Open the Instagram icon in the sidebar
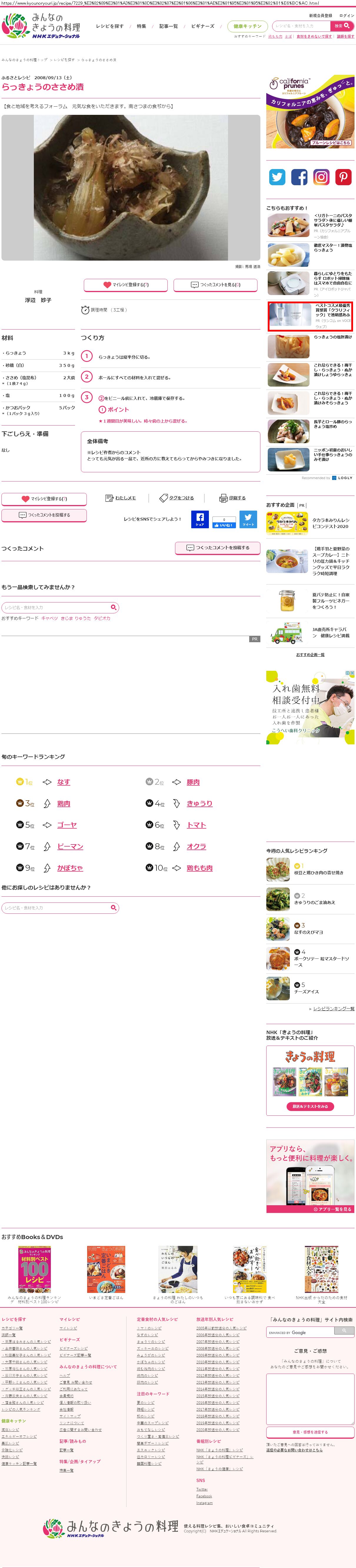The height and width of the screenshot is (1568, 356). click(x=321, y=177)
